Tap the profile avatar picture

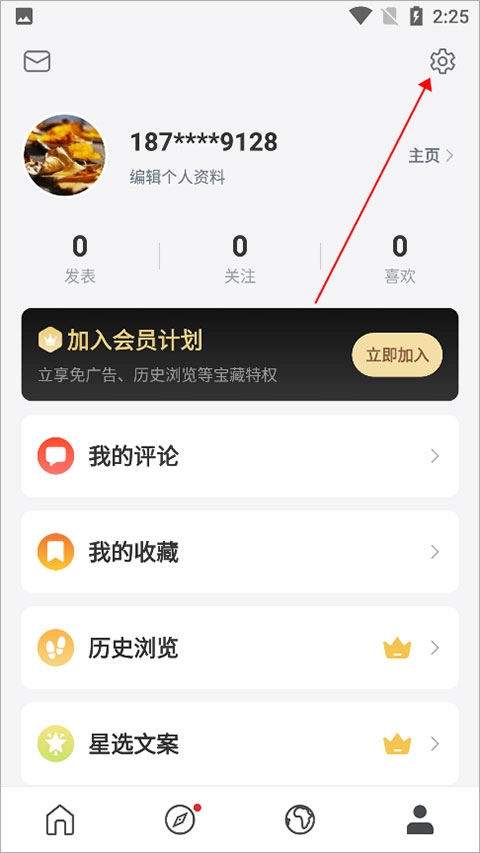click(65, 155)
